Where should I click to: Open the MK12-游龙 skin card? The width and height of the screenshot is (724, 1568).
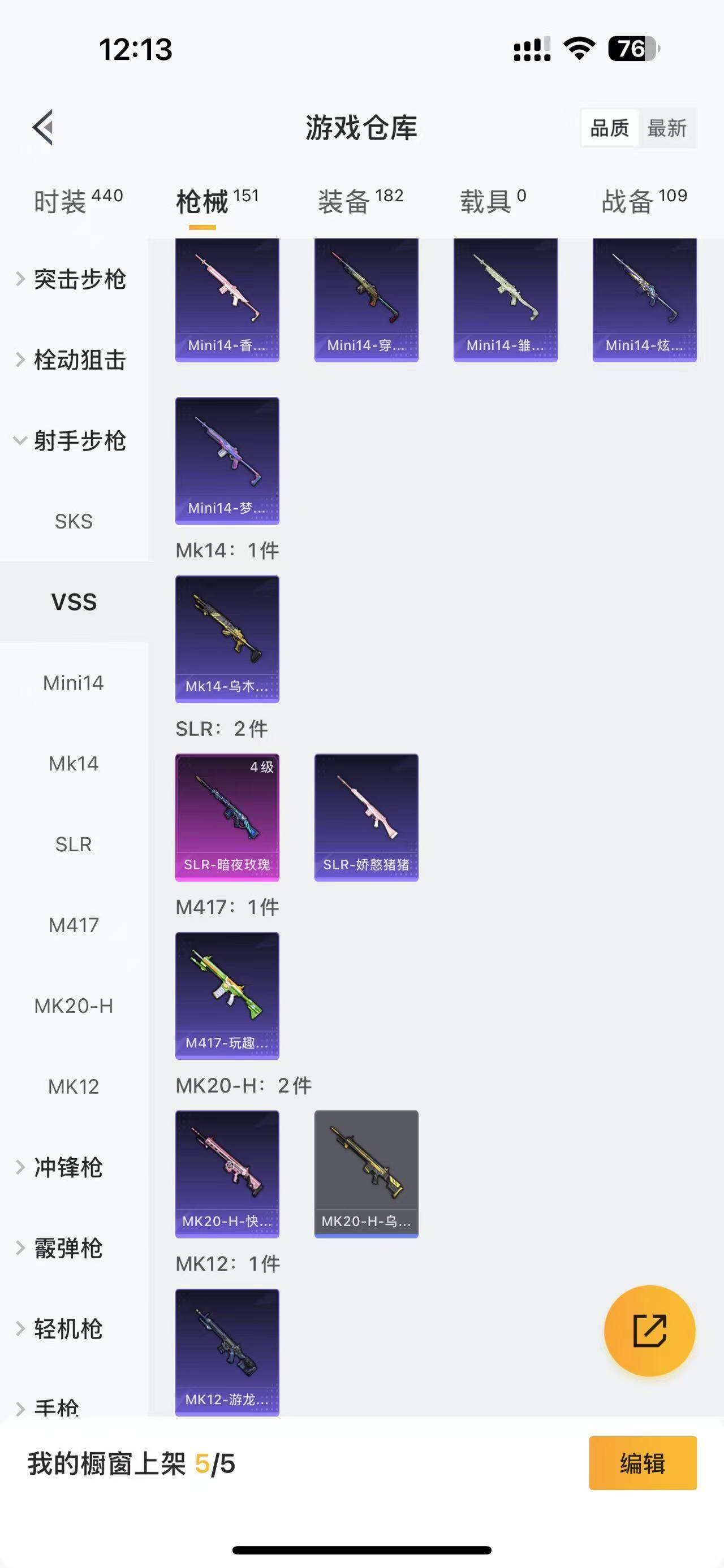tap(227, 1352)
